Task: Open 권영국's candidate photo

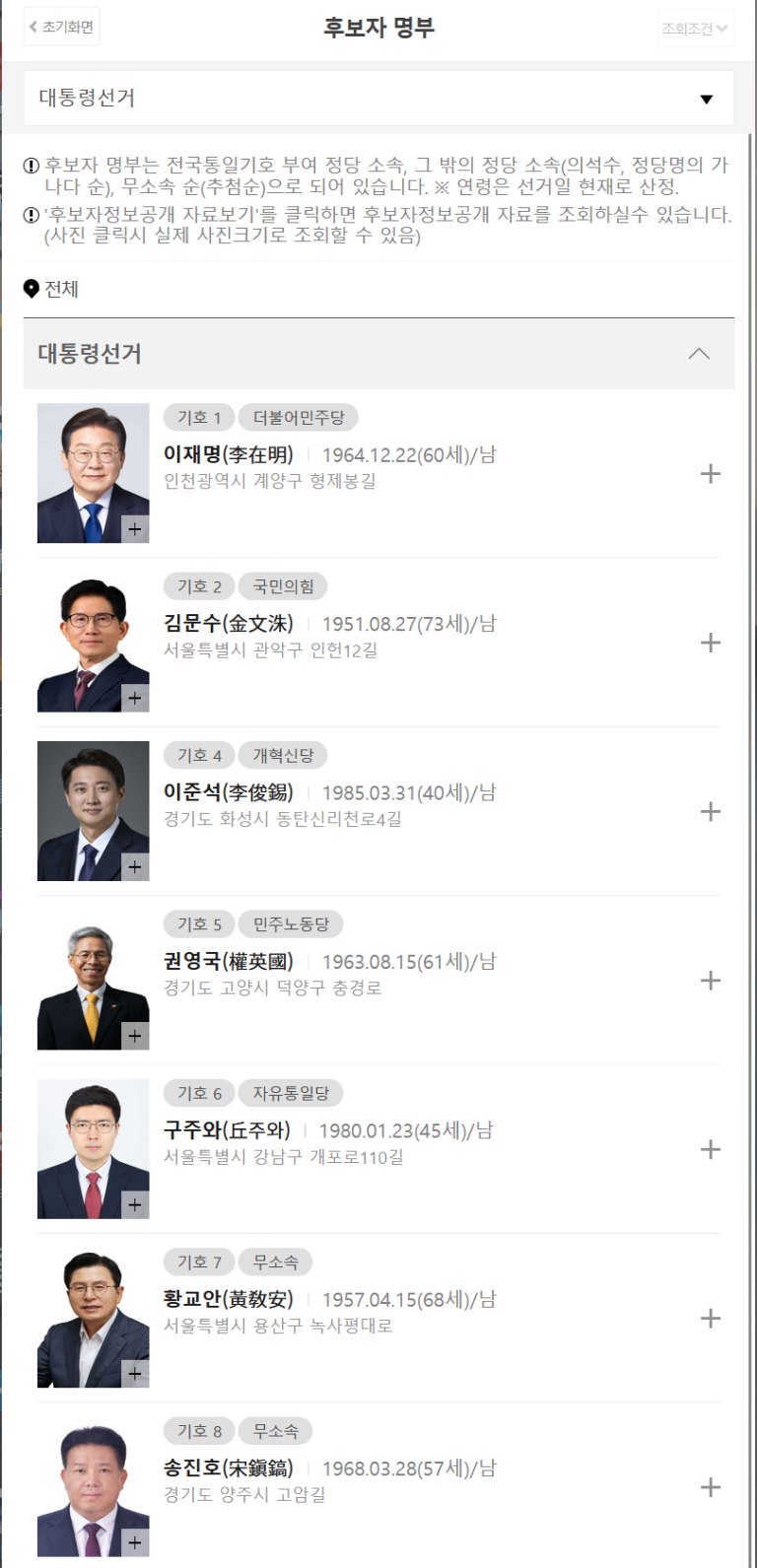Action: click(x=93, y=980)
